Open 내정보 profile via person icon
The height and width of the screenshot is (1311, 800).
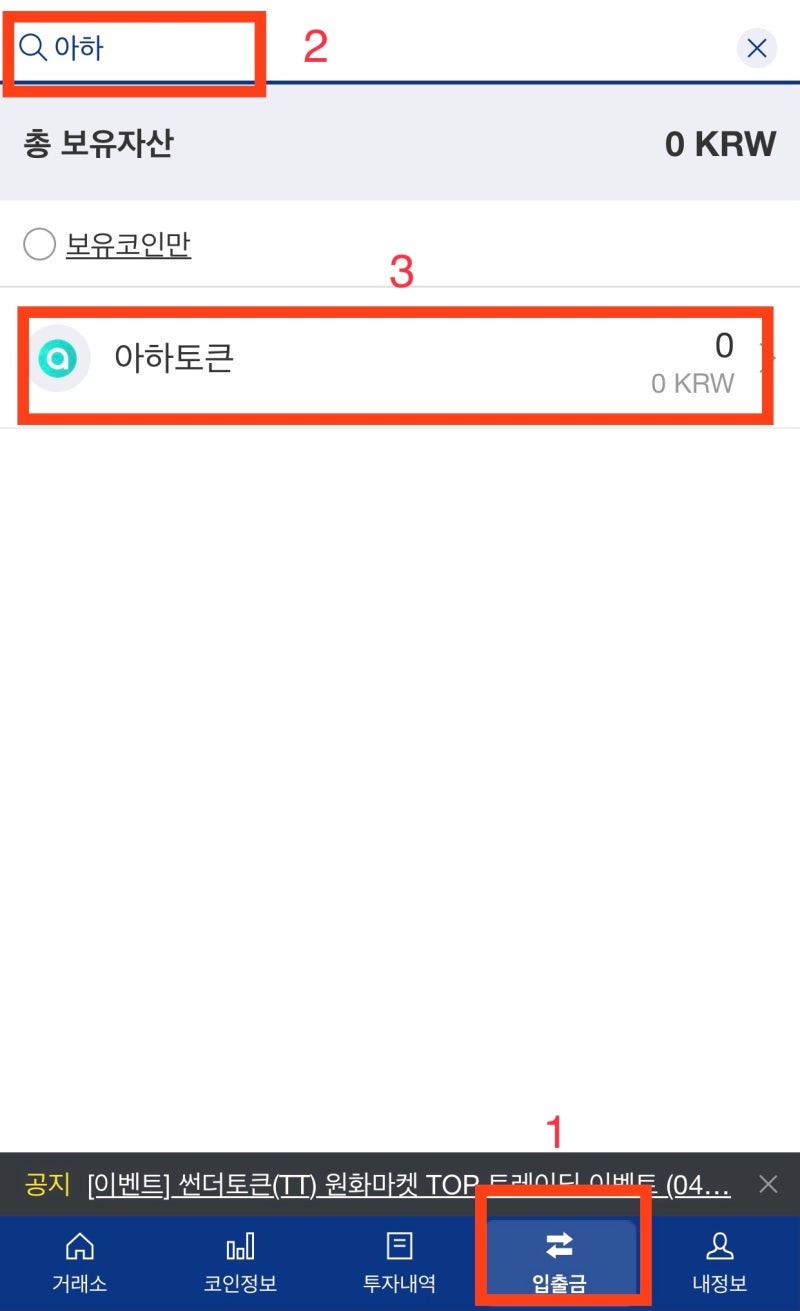coord(719,1246)
